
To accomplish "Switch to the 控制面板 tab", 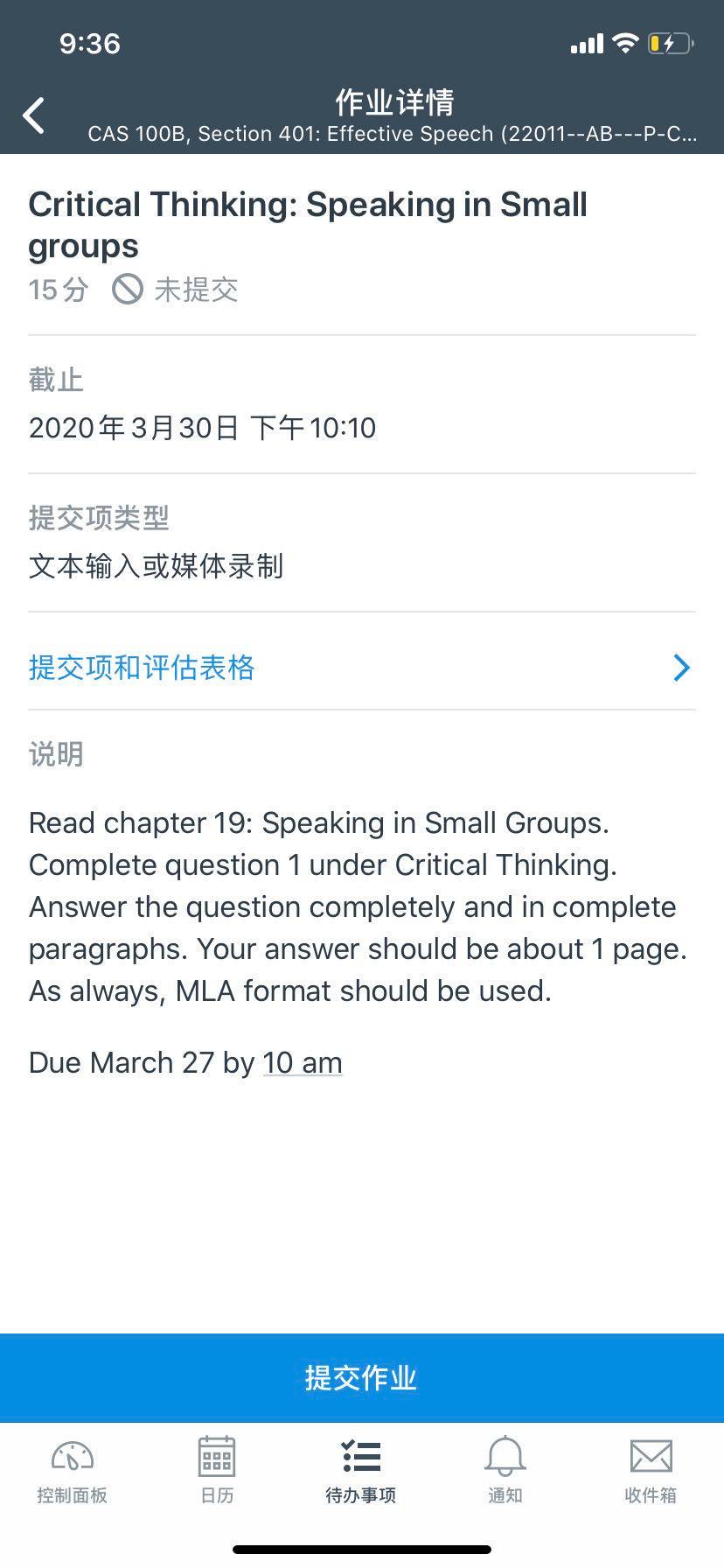I will click(72, 1470).
